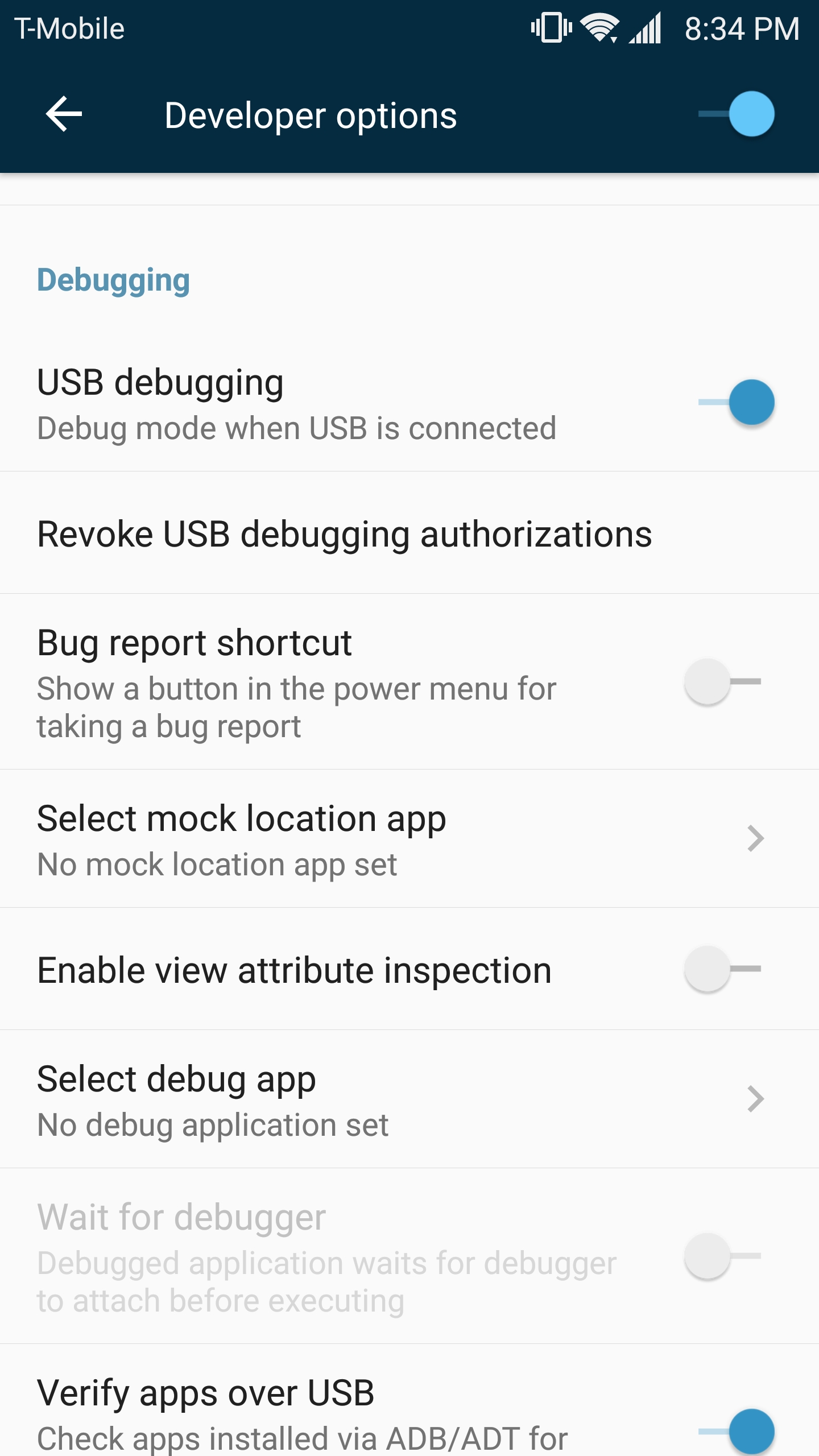Revoke USB debugging authorizations
This screenshot has height=1456, width=819.
(x=345, y=533)
